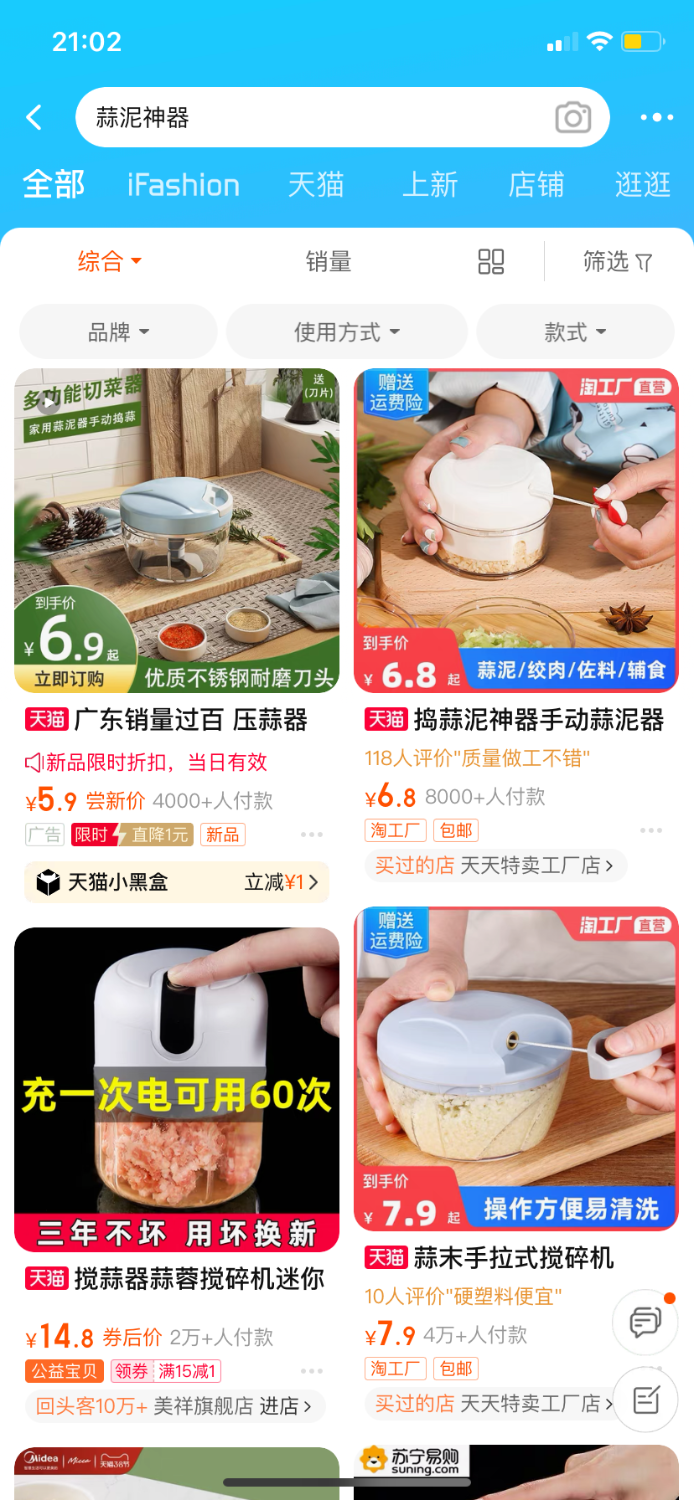694x1500 pixels.
Task: Go back using the top-left arrow
Action: coord(34,118)
